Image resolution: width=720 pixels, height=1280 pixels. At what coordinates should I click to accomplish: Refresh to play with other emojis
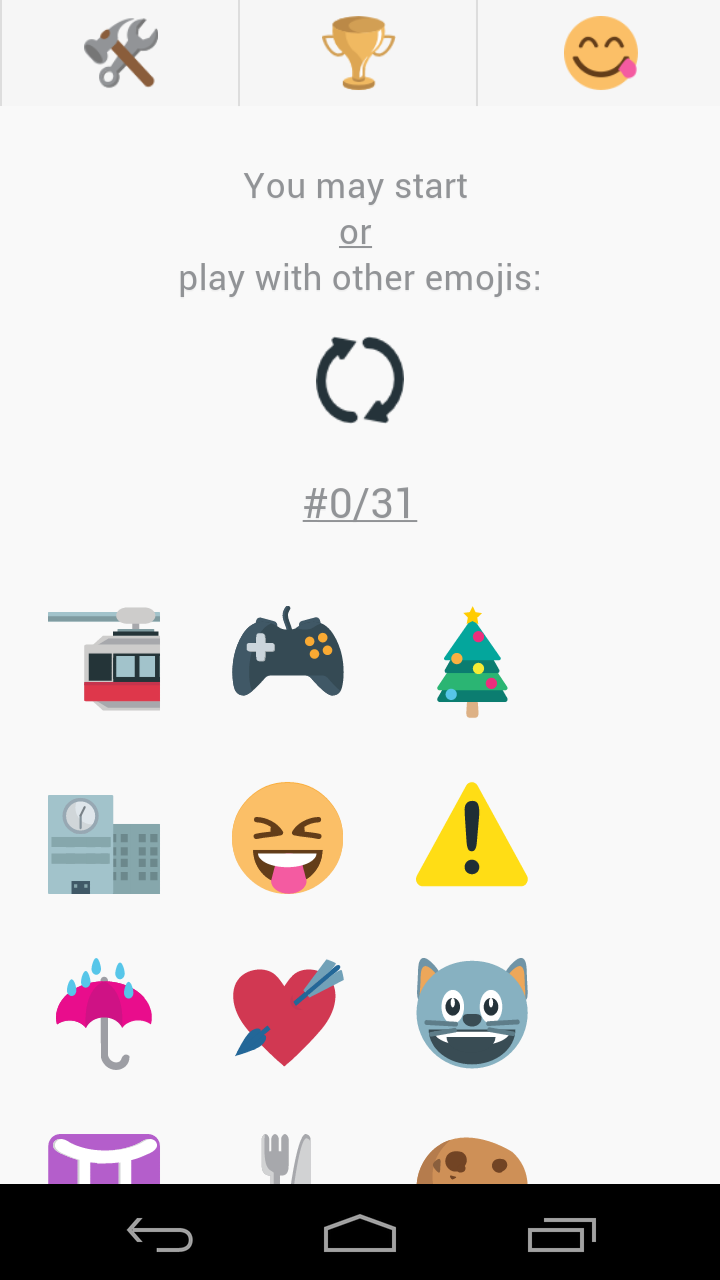(x=360, y=380)
